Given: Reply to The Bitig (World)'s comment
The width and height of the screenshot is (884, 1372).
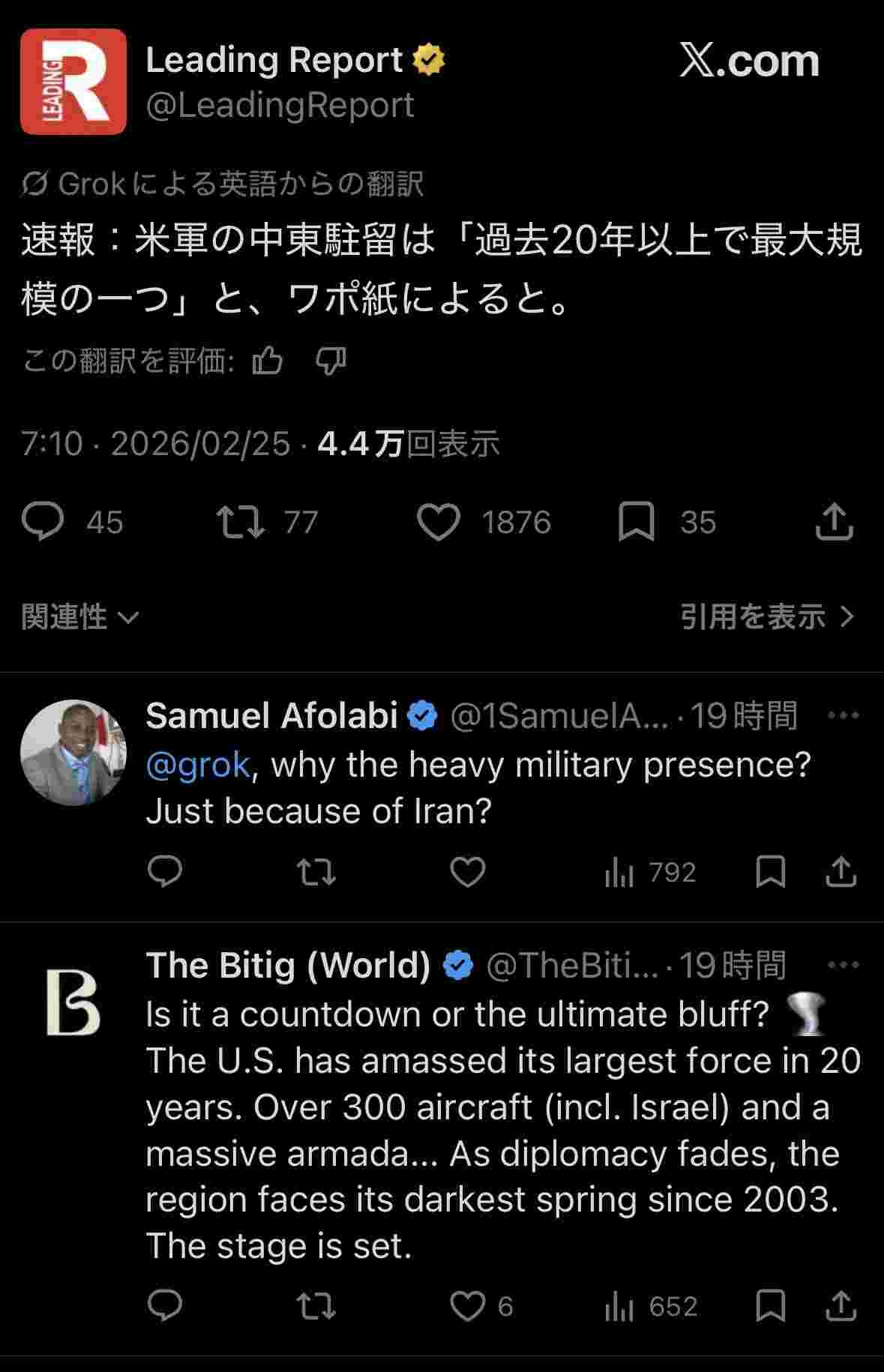Looking at the screenshot, I should point(165,1307).
